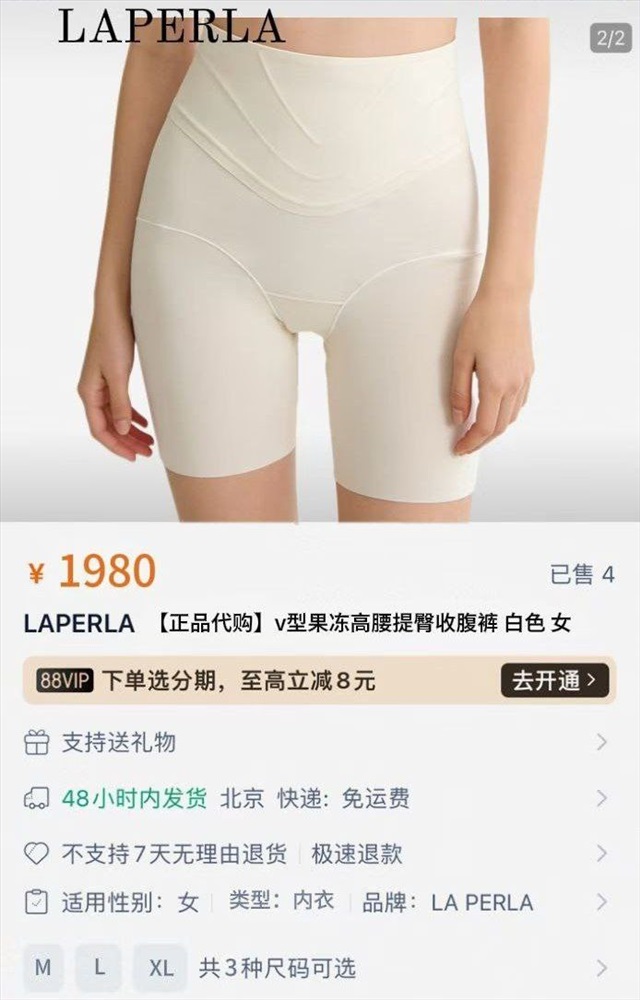Open the 48小时内发货 shipping details row

[x=318, y=798]
